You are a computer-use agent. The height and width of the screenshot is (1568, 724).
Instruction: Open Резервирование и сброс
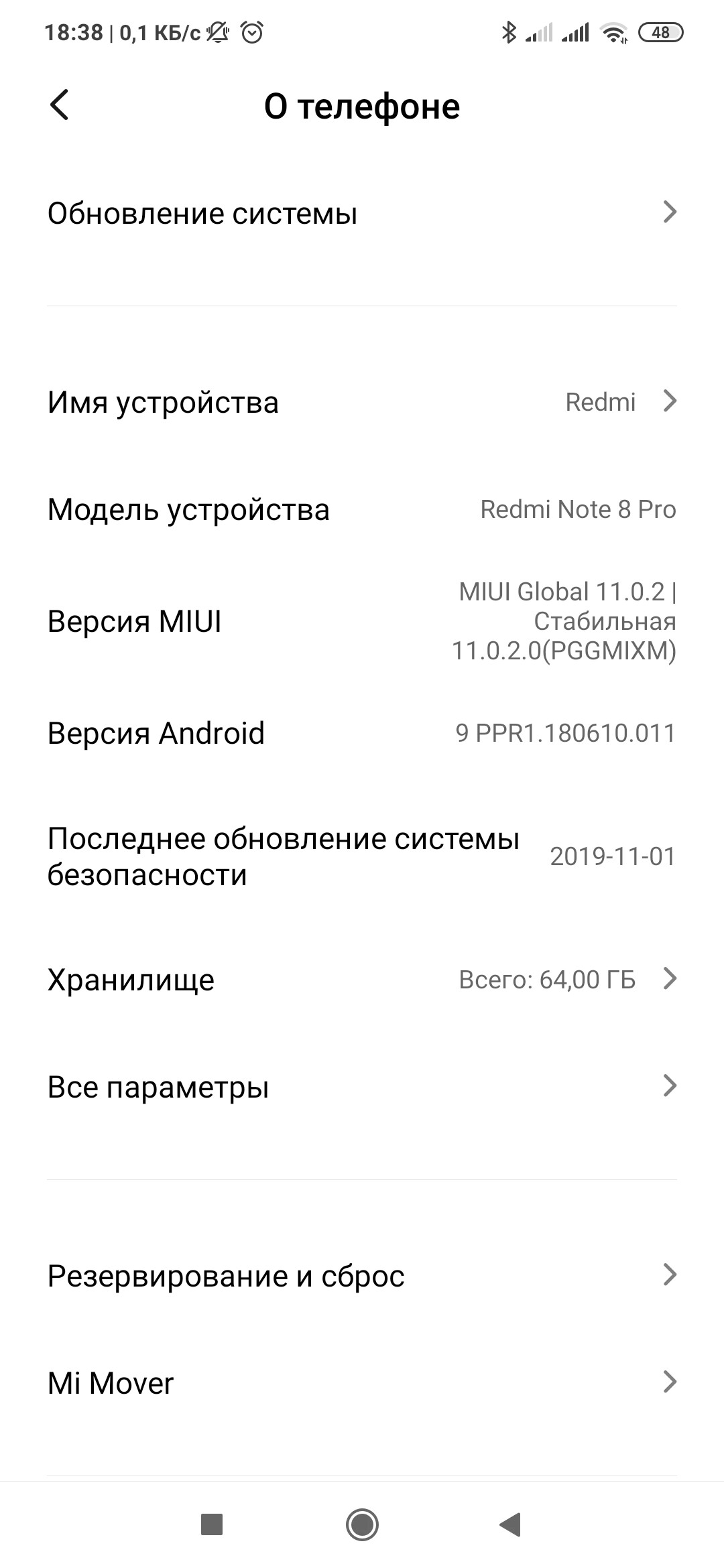click(x=362, y=1275)
